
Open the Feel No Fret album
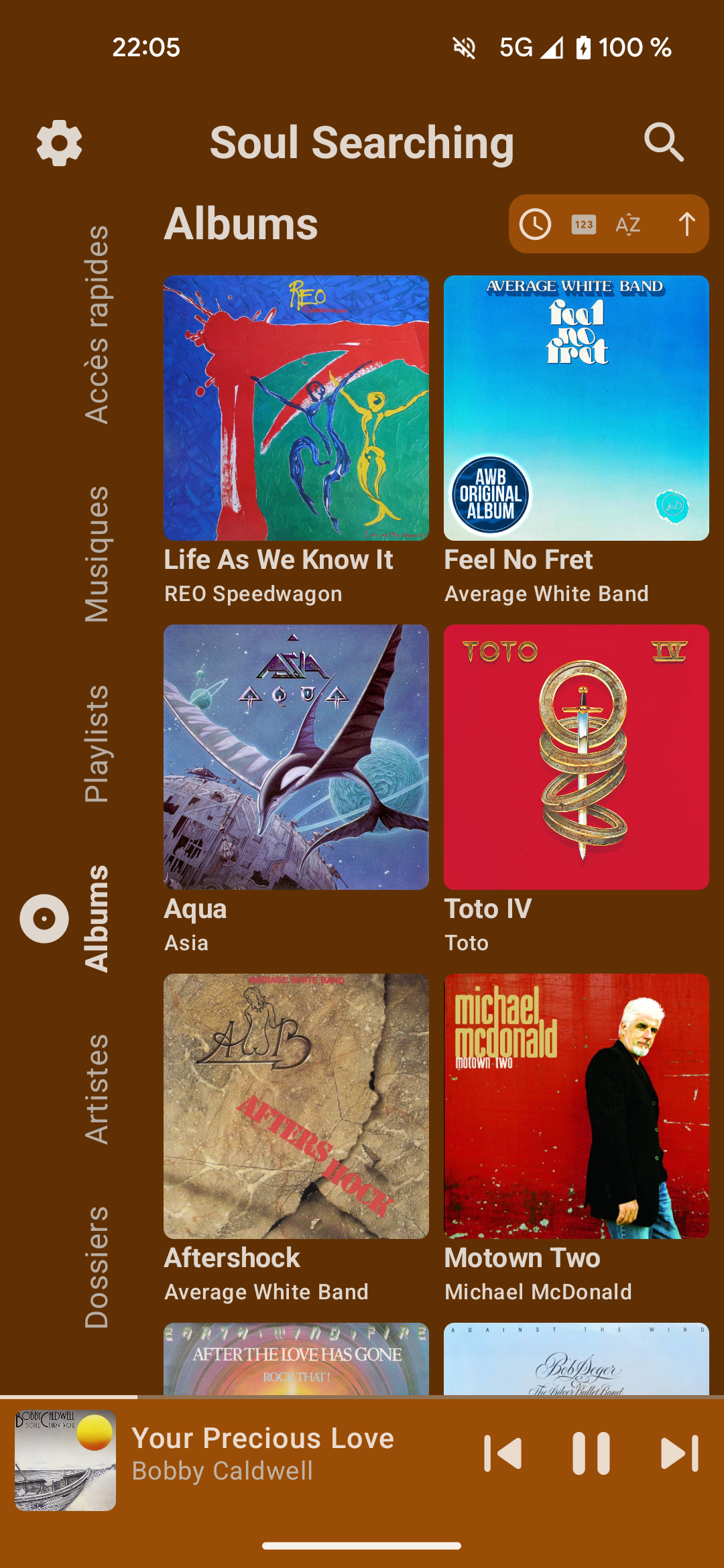(x=576, y=408)
